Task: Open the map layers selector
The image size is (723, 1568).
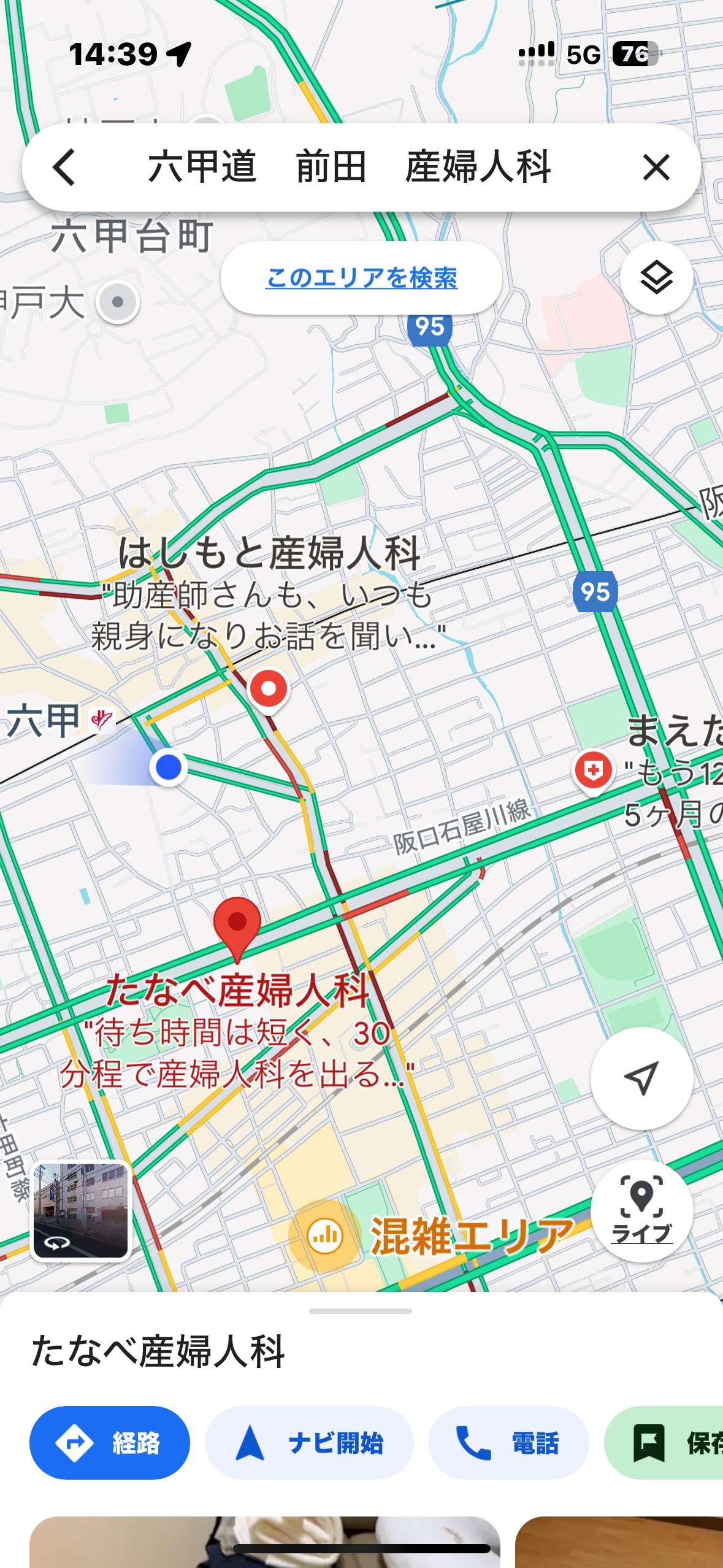Action: point(656,278)
